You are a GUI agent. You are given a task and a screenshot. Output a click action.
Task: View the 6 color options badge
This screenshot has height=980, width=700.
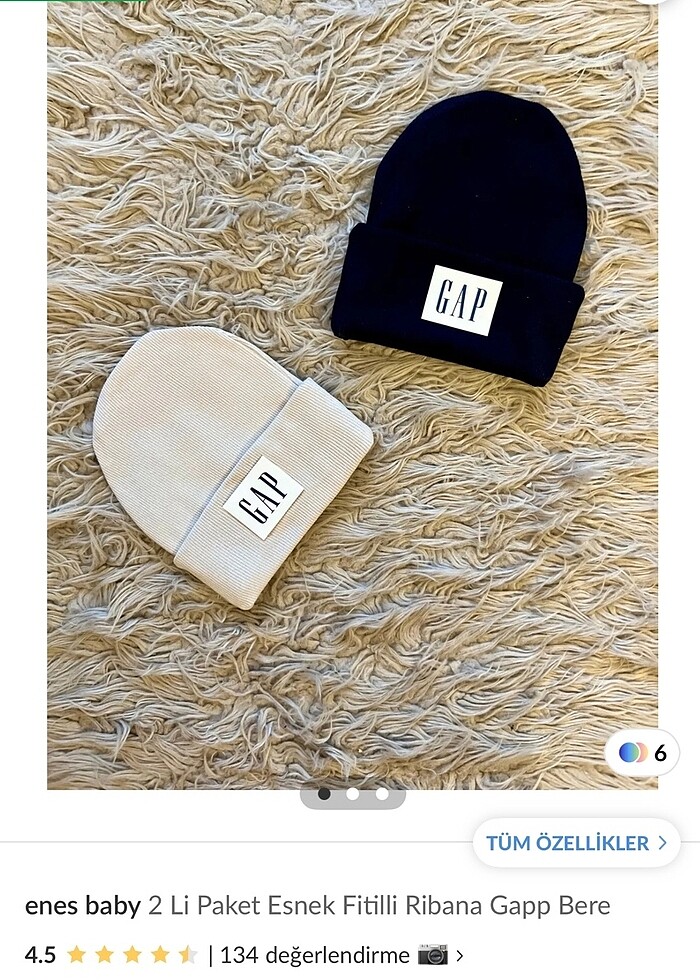coord(642,753)
